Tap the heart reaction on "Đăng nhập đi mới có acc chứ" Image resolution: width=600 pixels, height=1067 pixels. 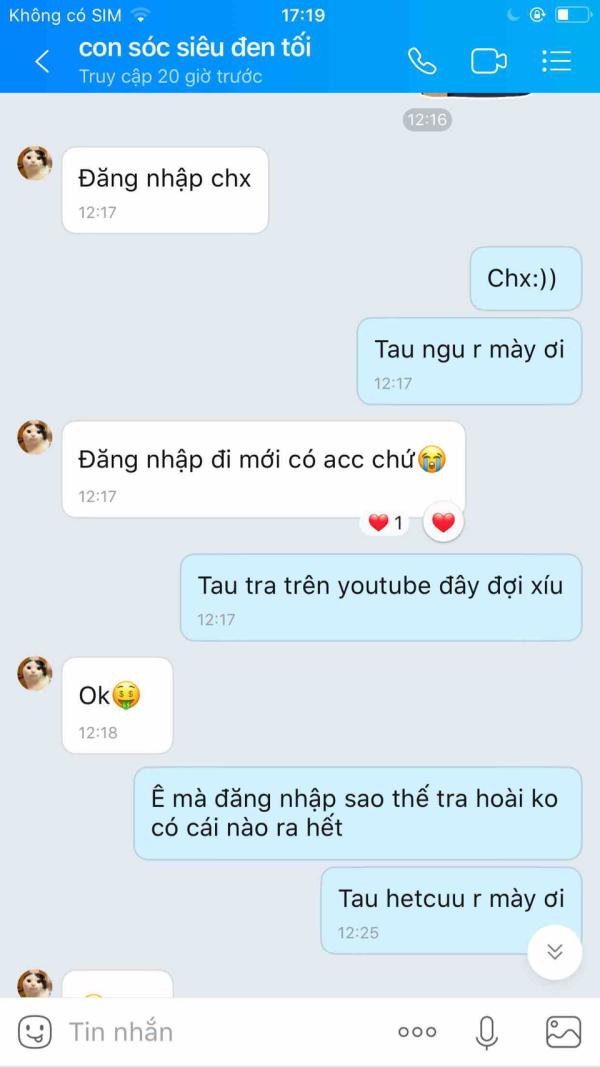pos(443,522)
